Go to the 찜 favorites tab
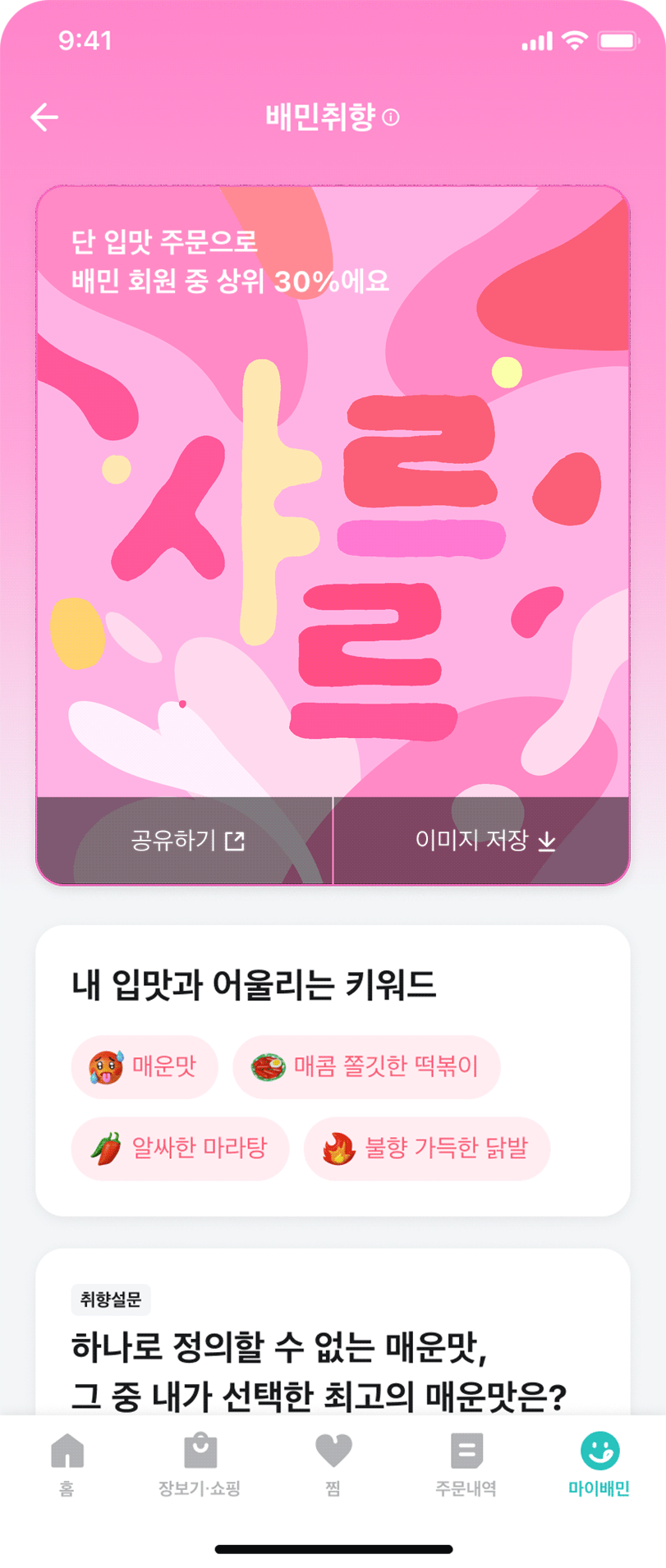Viewport: 666px width, 1568px height. point(333,1464)
